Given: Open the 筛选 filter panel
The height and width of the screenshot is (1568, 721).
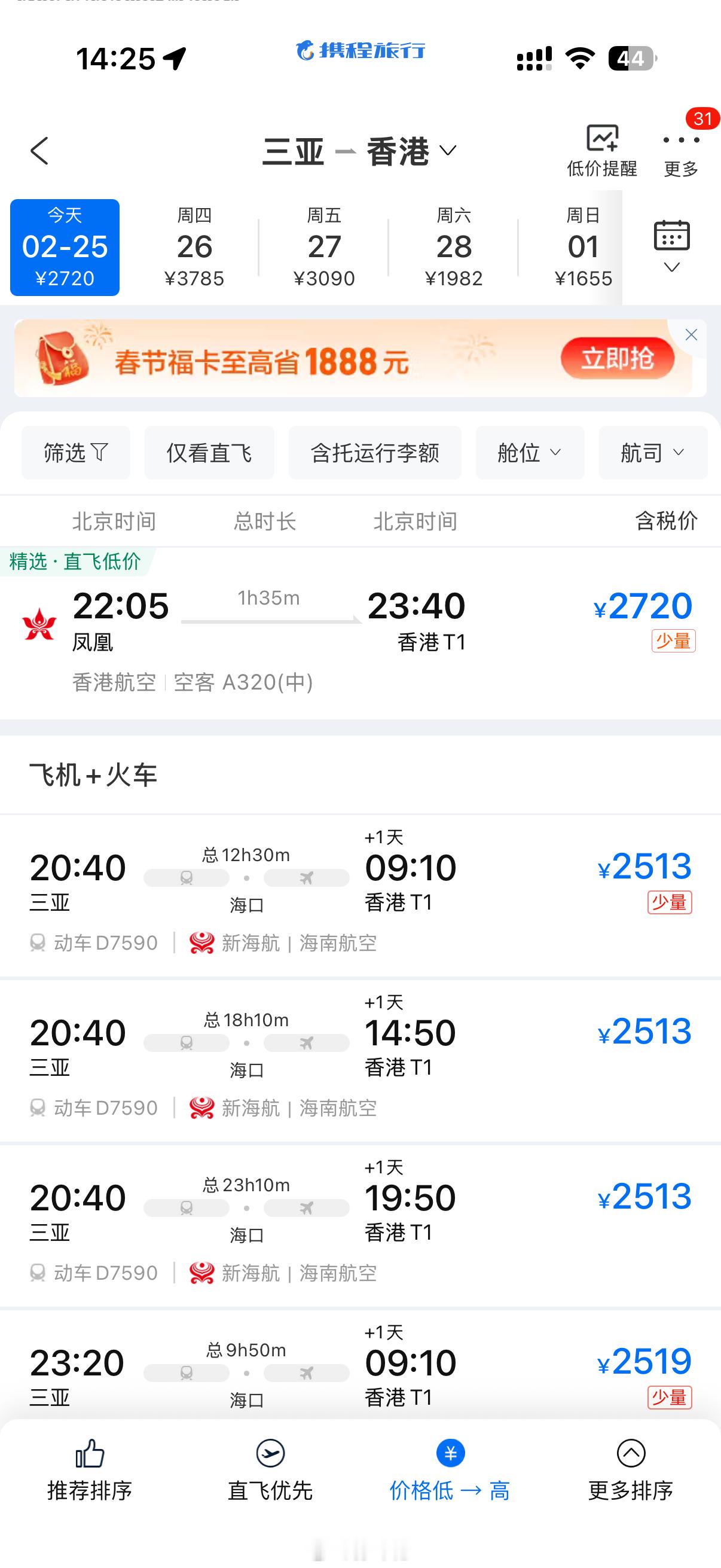Looking at the screenshot, I should pos(75,452).
